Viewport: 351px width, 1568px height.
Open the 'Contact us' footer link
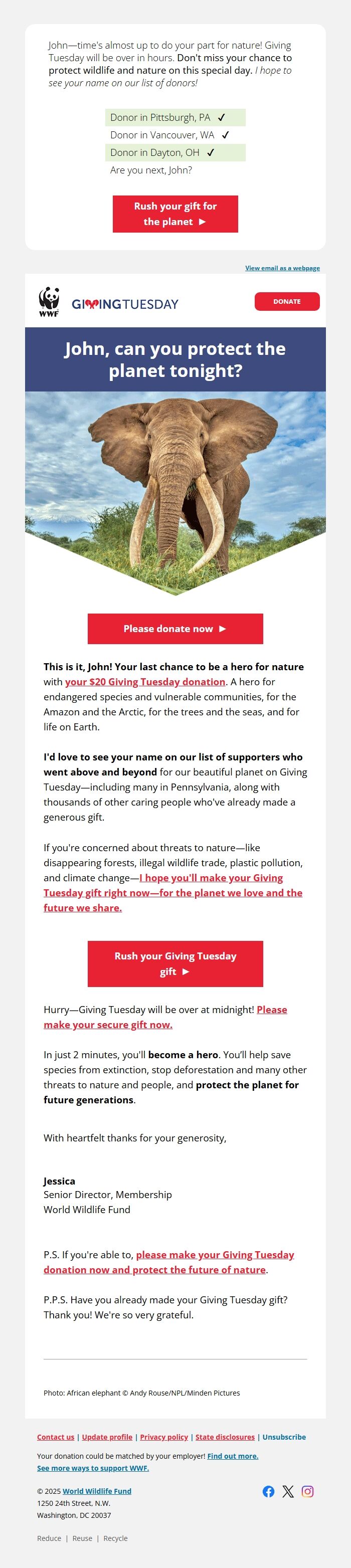[56, 1437]
